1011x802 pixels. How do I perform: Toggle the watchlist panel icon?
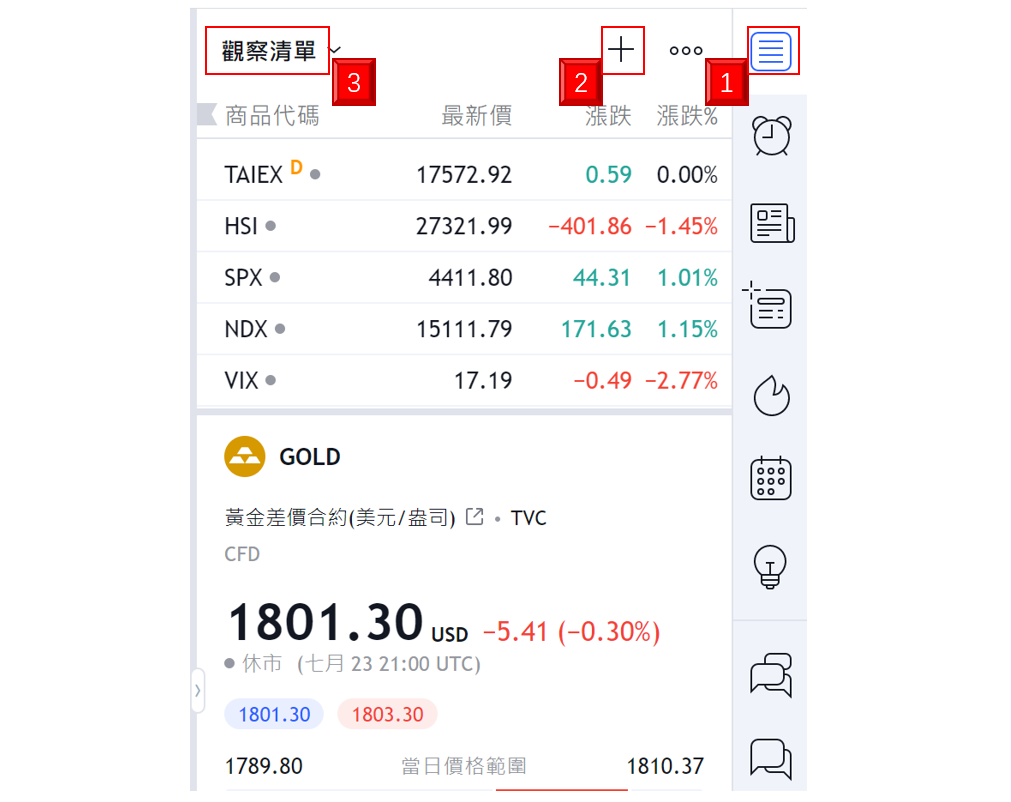tap(771, 51)
